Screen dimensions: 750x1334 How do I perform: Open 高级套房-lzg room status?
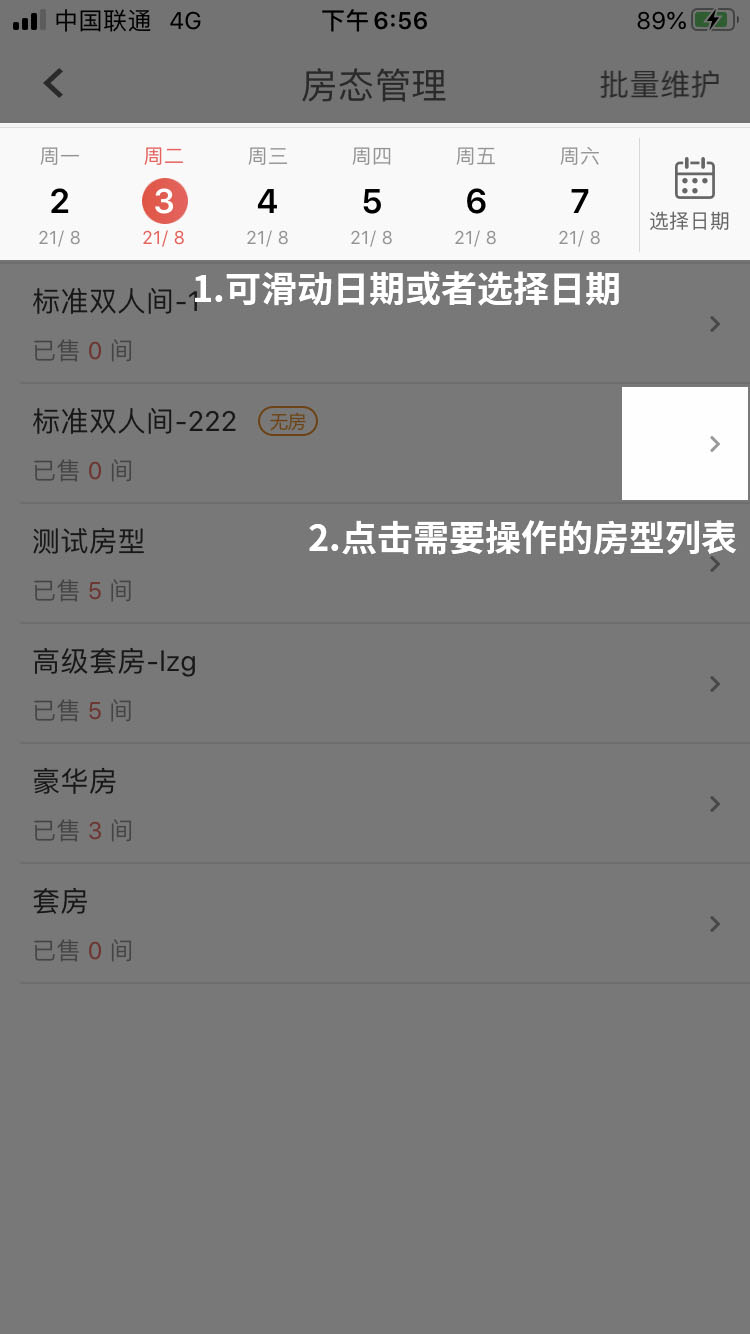[x=375, y=684]
